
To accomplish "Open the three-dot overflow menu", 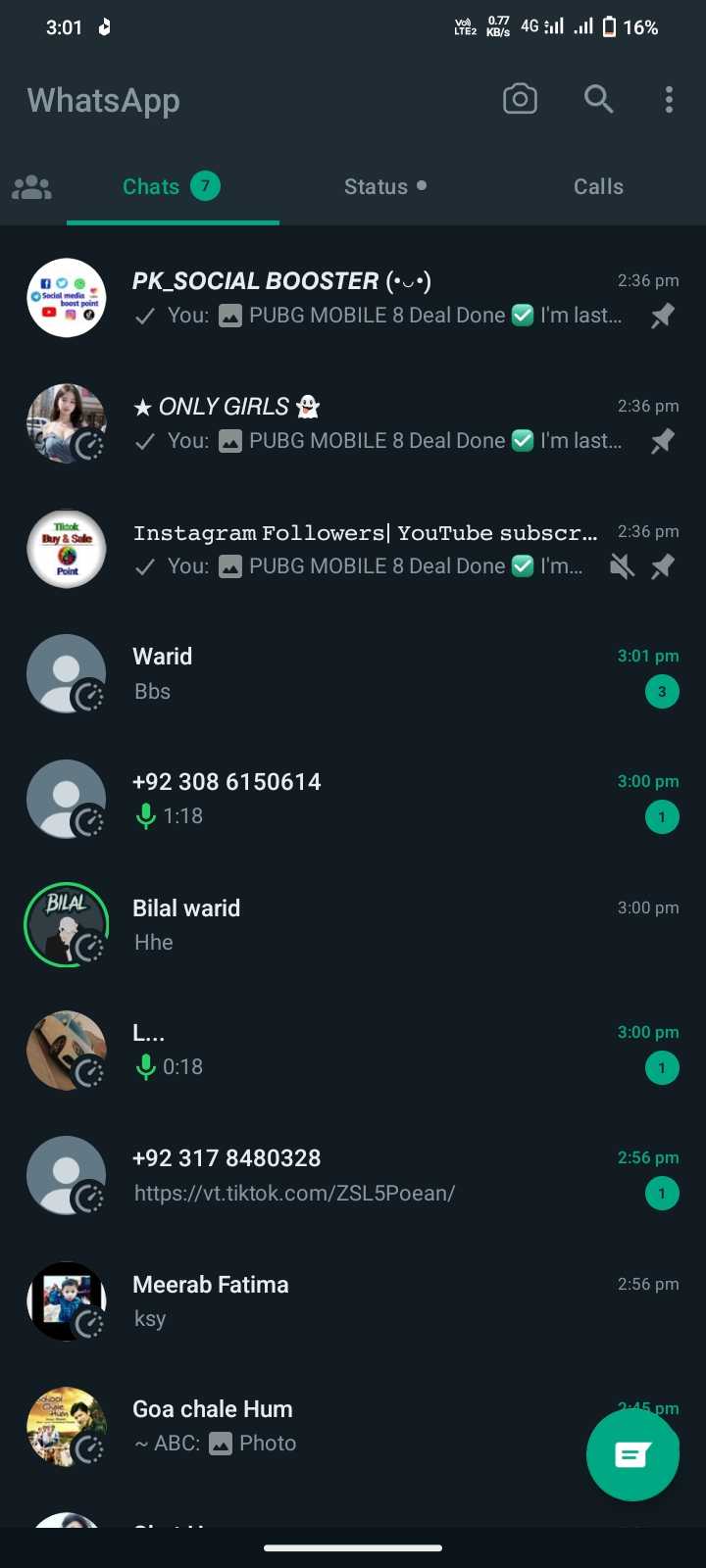I will click(x=669, y=99).
